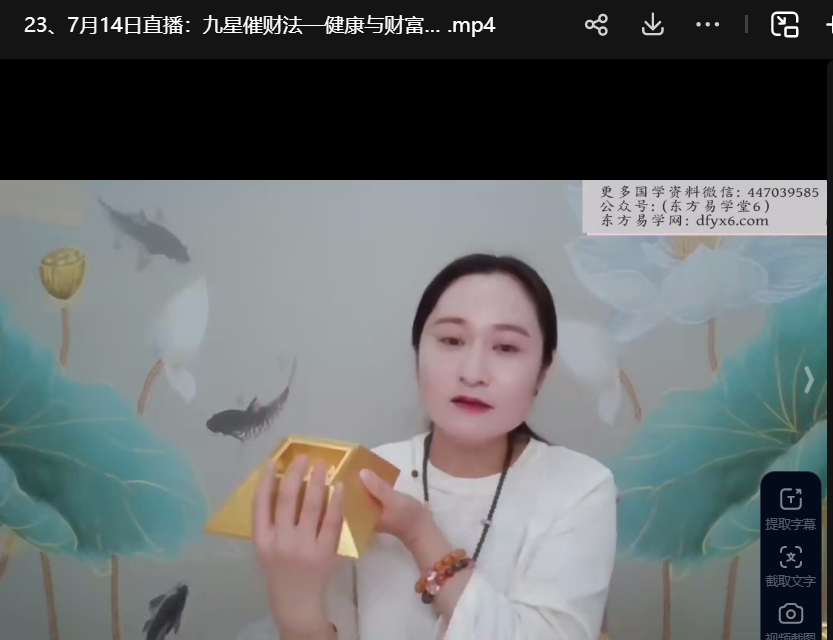This screenshot has height=640, width=833.
Task: Open the three-dot more options menu
Action: click(707, 25)
